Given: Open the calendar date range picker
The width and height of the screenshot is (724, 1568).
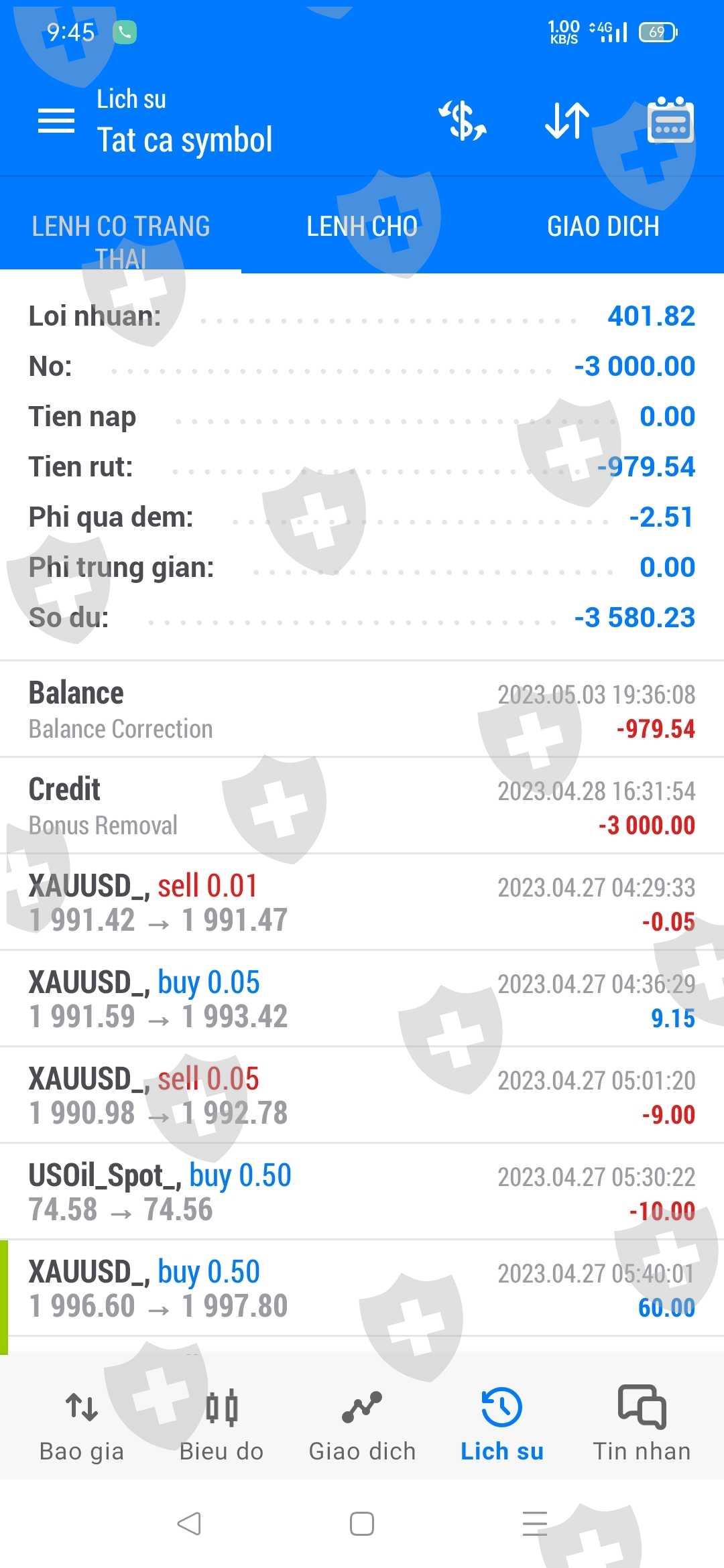Looking at the screenshot, I should (x=670, y=121).
